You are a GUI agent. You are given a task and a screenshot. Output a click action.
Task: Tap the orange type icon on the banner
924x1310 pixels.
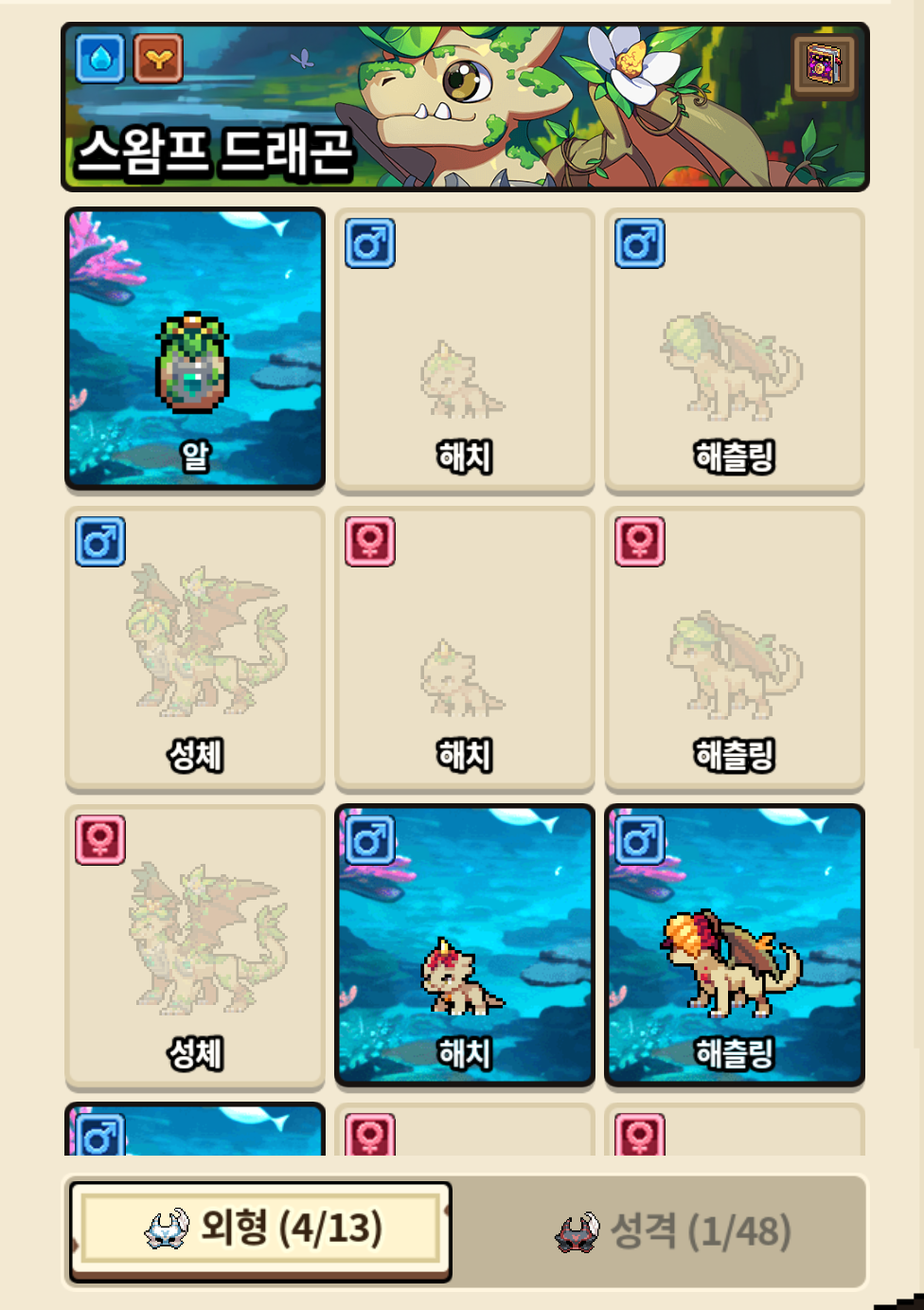[x=158, y=59]
